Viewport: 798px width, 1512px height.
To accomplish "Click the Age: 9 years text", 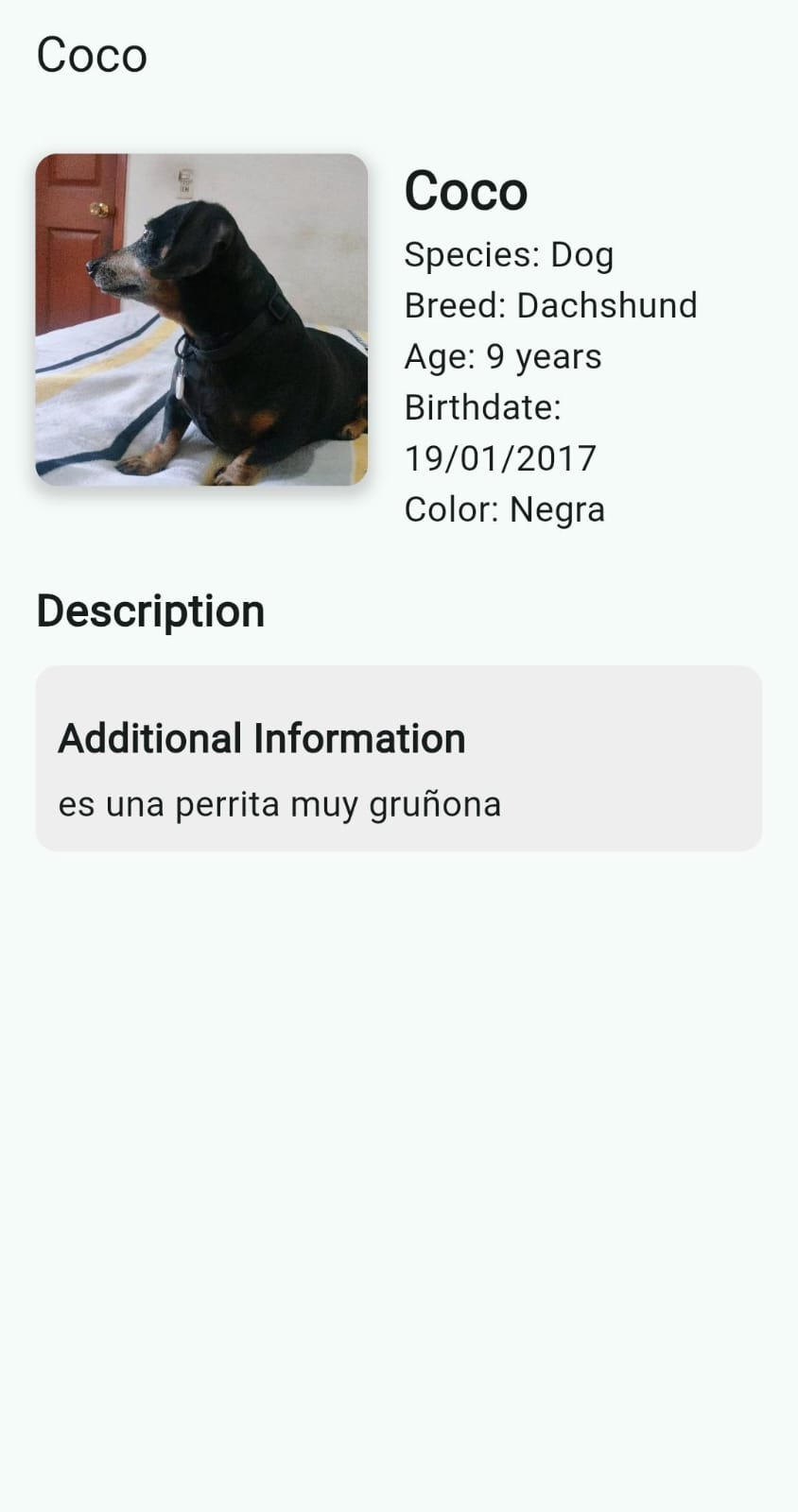I will tap(502, 356).
